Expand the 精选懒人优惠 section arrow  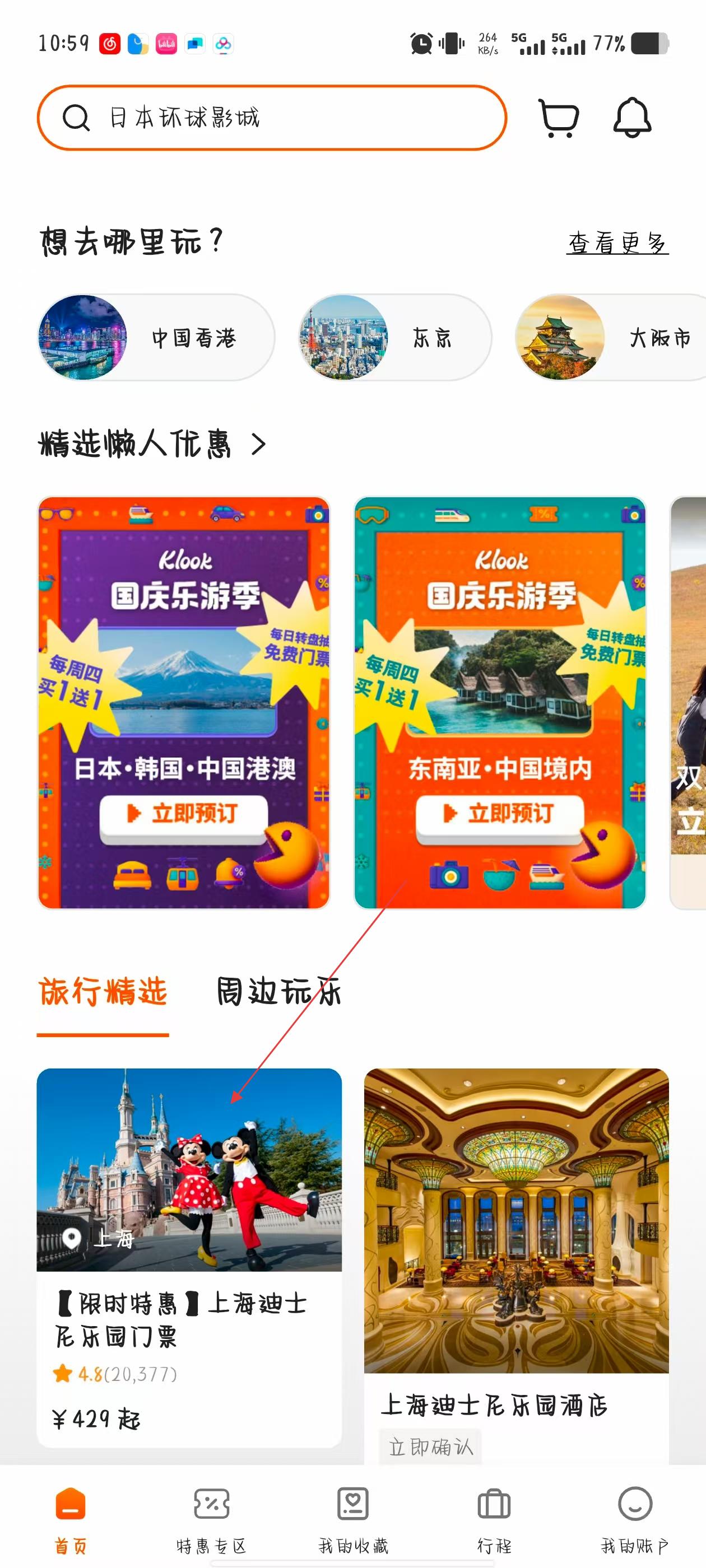(259, 444)
